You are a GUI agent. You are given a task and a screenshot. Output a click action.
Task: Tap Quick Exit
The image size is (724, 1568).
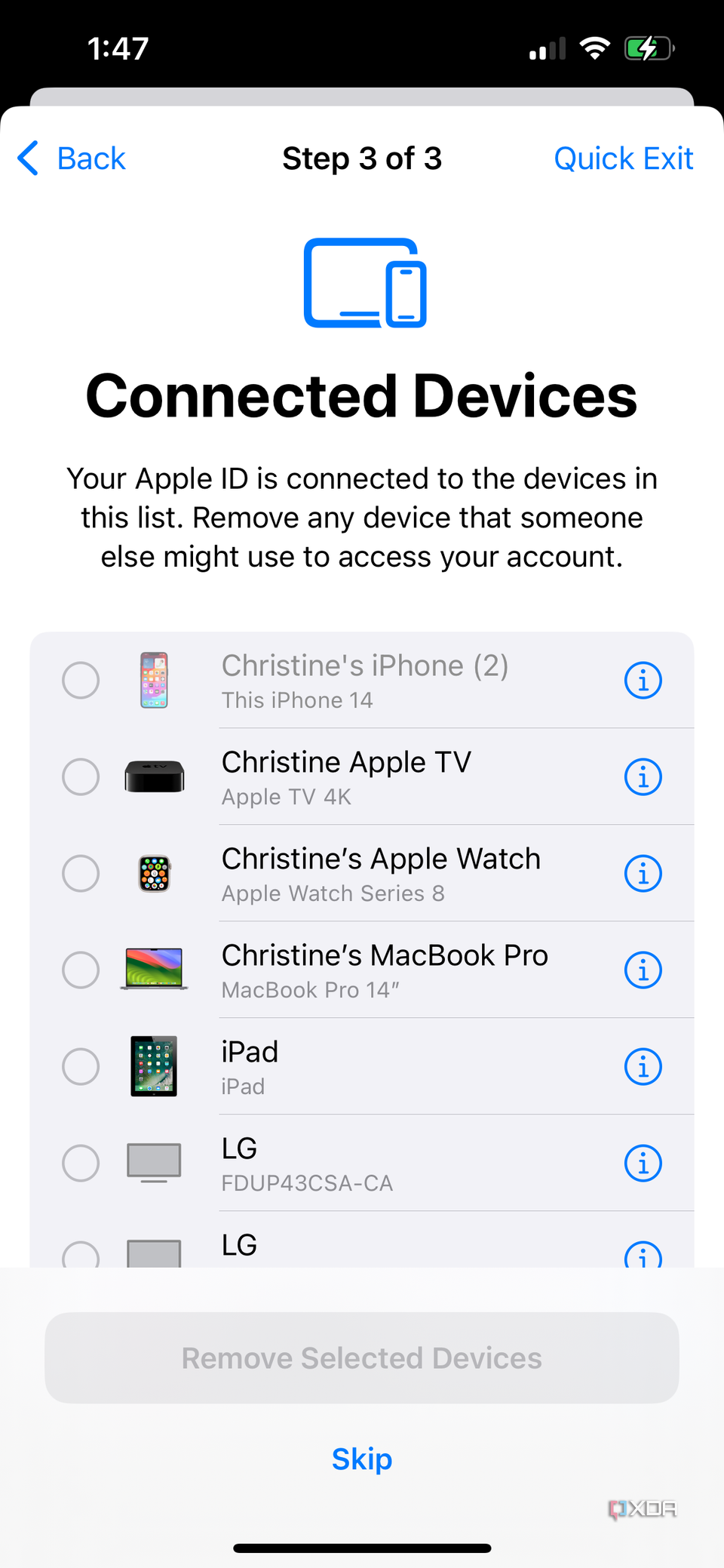click(623, 158)
